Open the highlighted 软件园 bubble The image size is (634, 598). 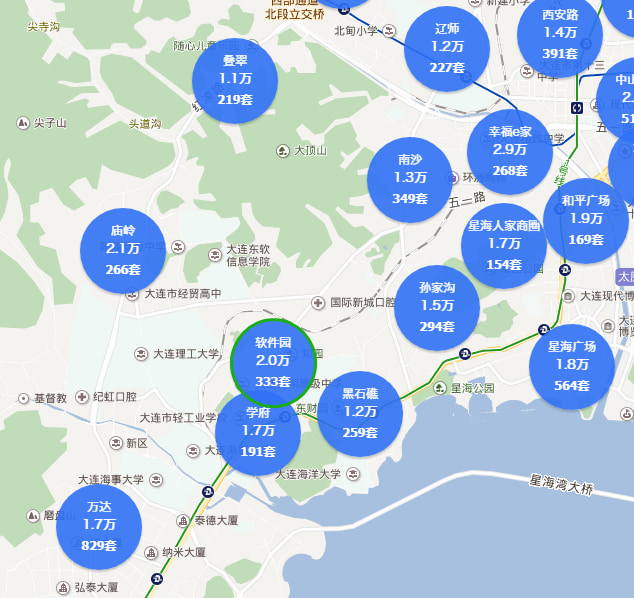coord(273,362)
